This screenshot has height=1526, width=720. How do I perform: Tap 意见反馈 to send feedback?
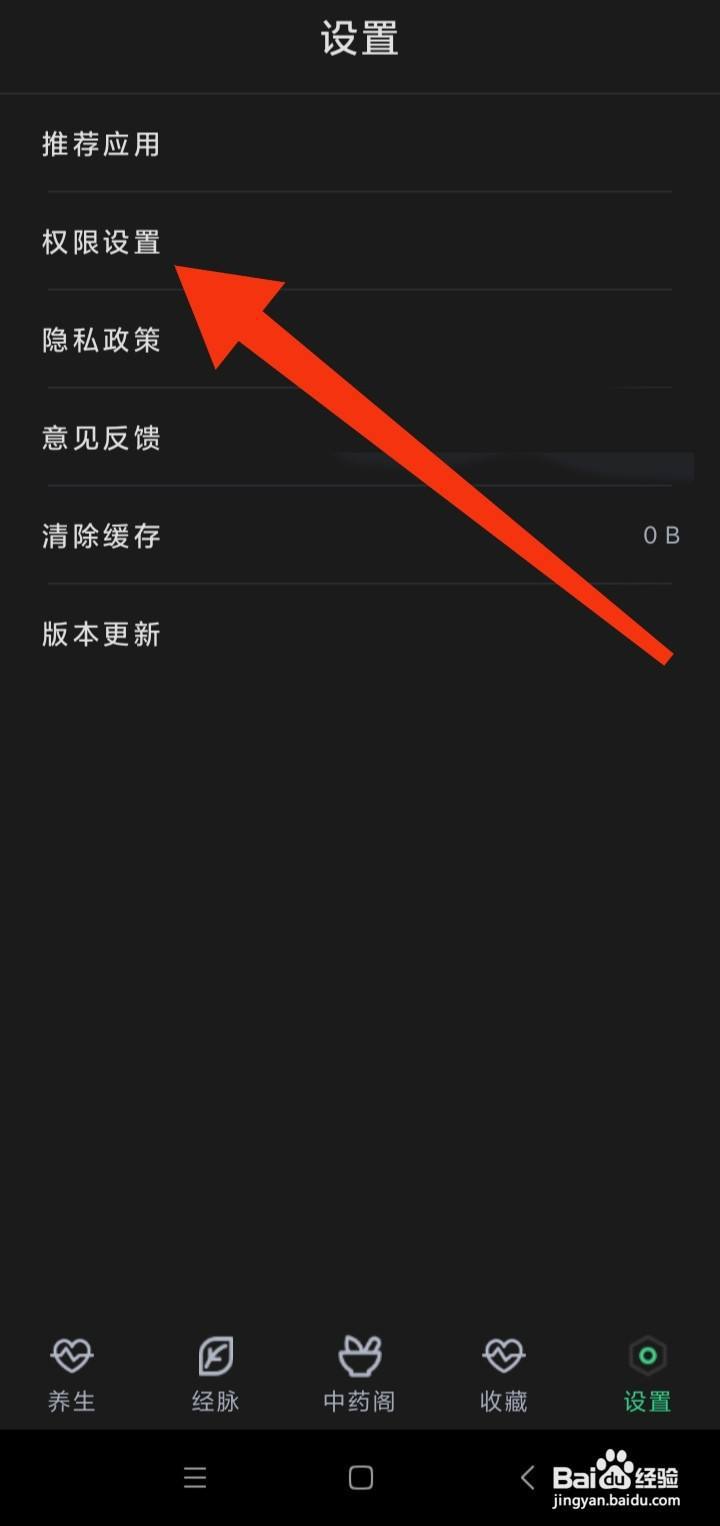[x=100, y=438]
